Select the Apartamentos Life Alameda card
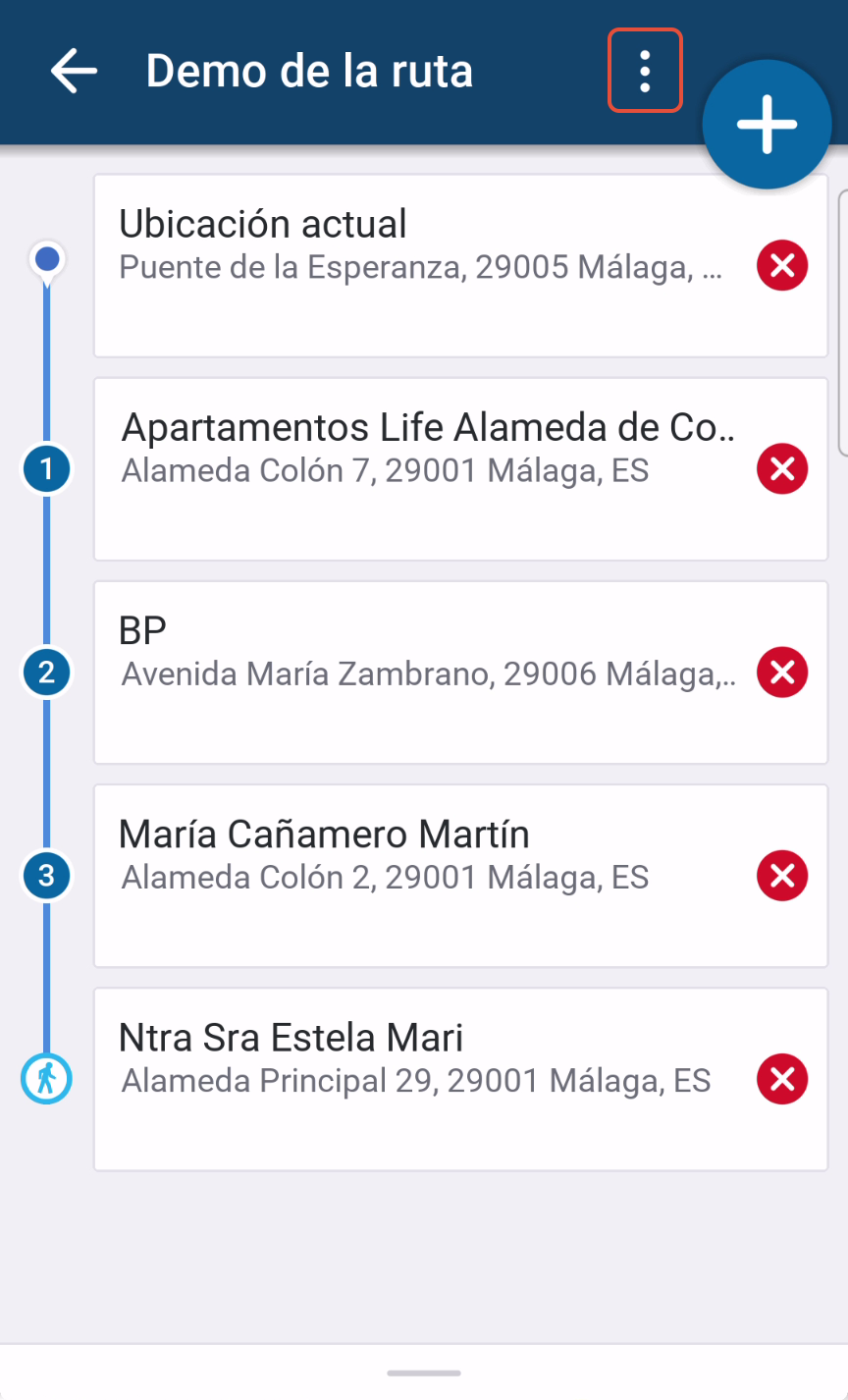848x1400 pixels. (422, 469)
